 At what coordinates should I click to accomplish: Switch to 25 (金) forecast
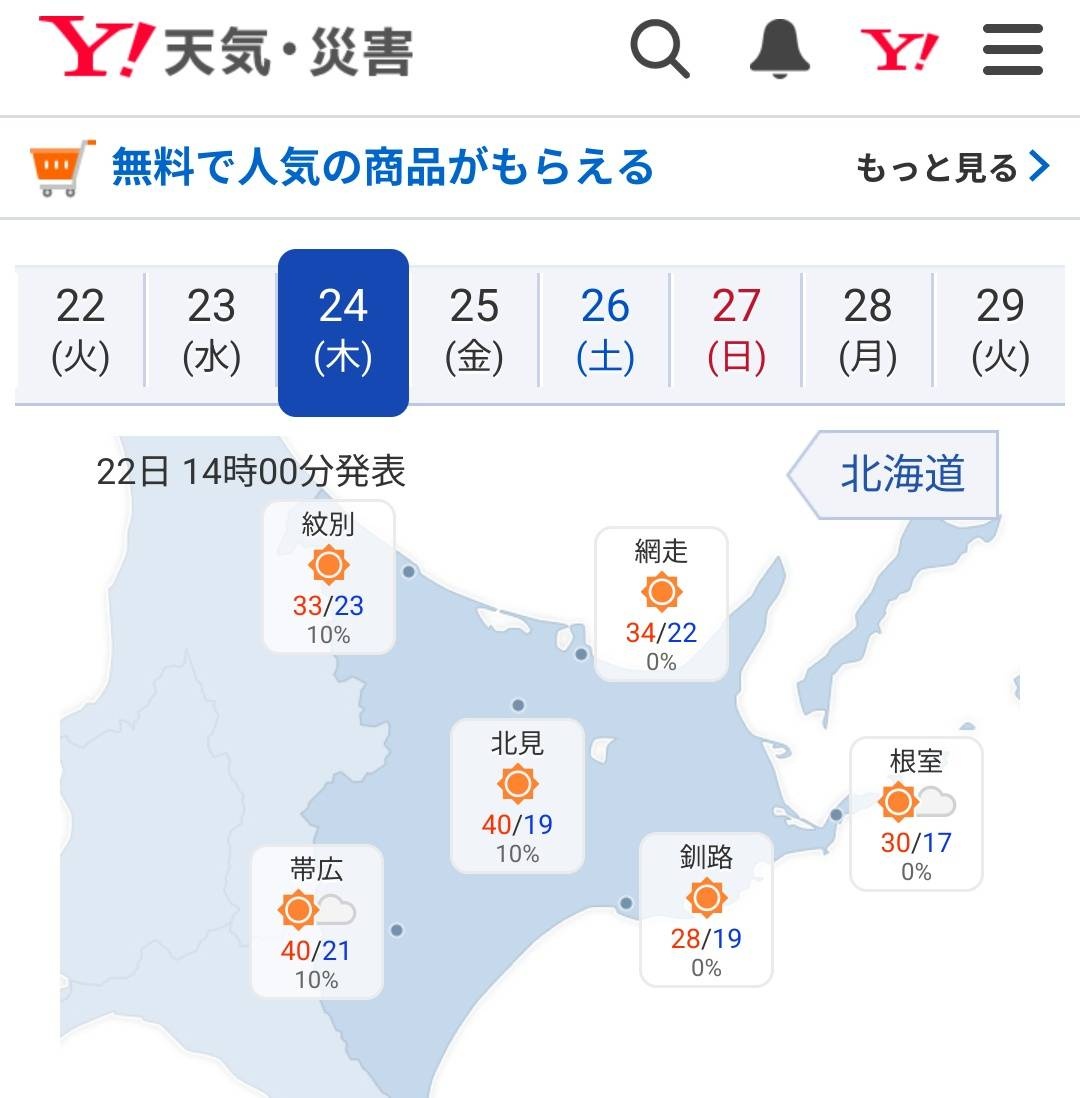[x=474, y=331]
